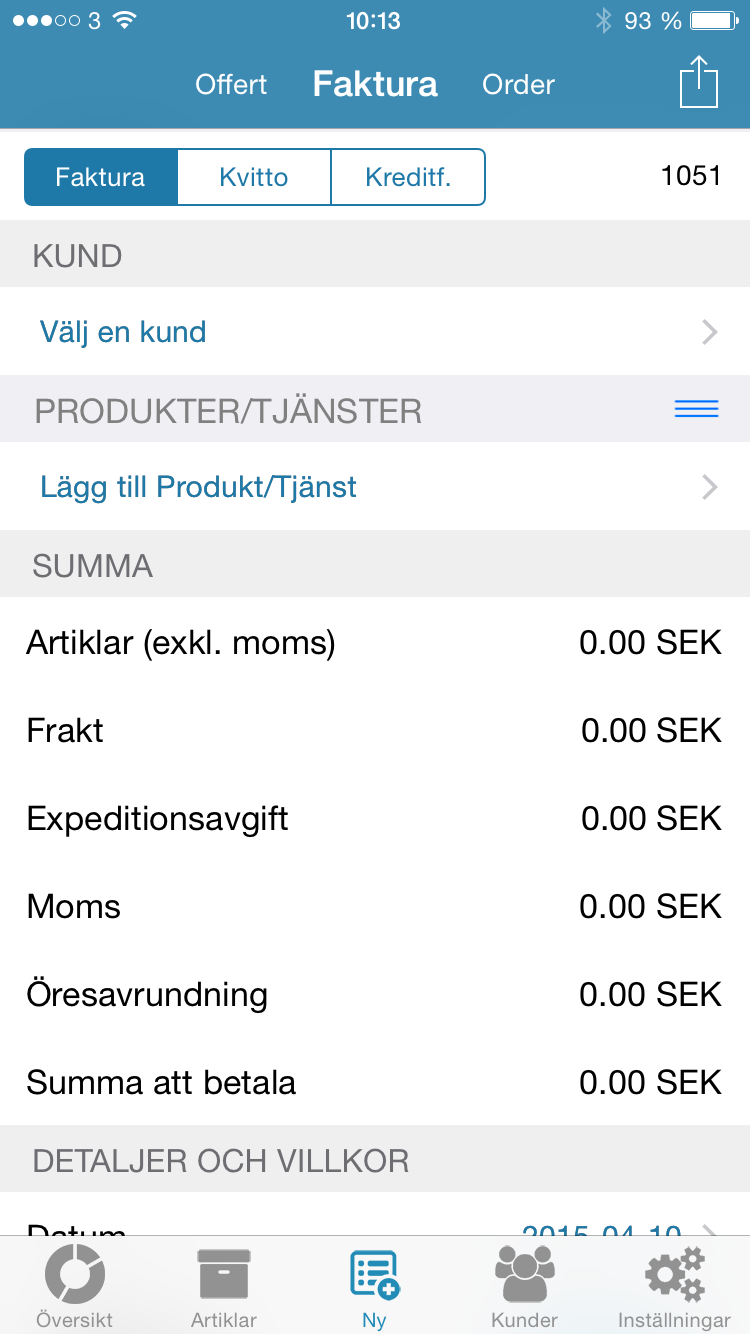
Task: Go to the Översikt tab
Action: pyautogui.click(x=75, y=1286)
